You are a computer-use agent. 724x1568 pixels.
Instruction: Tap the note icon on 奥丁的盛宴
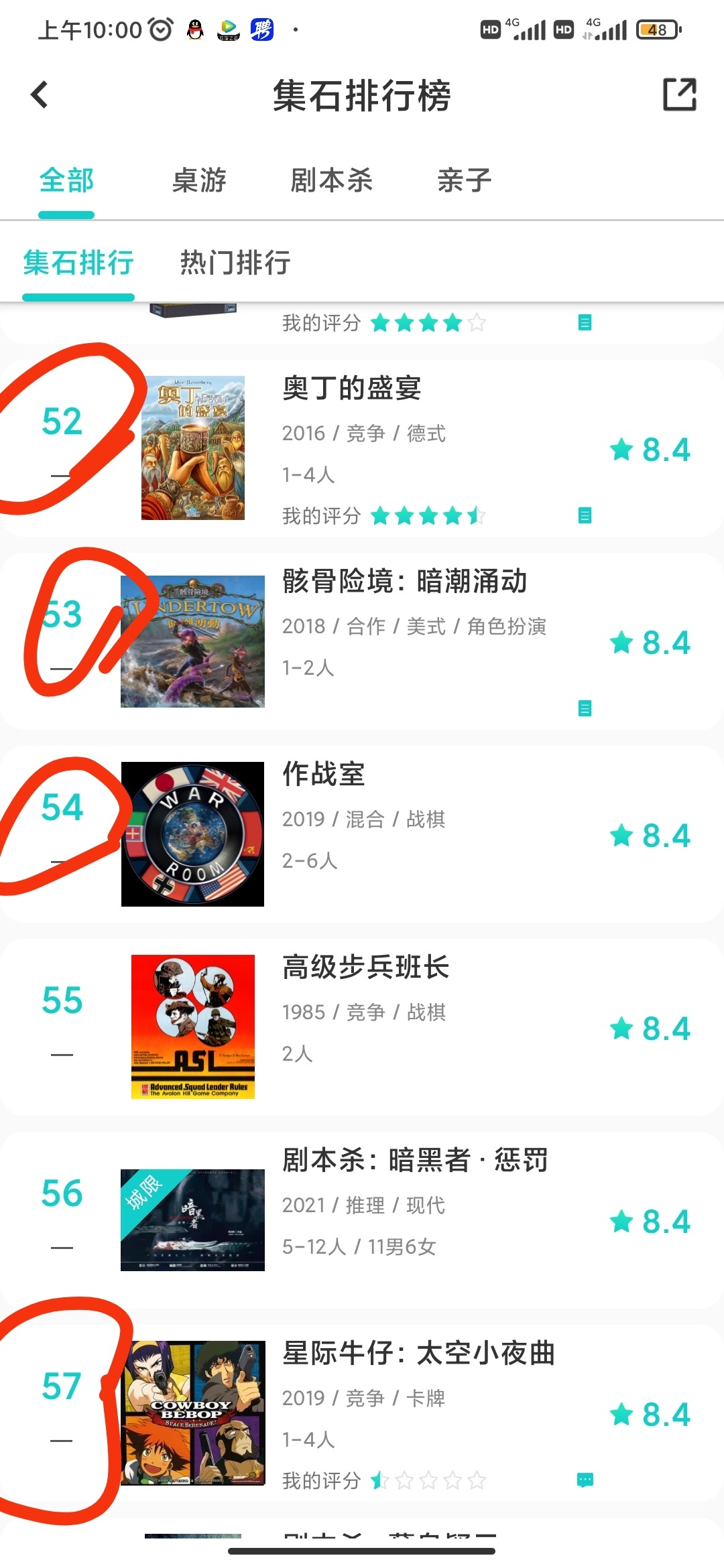tap(585, 515)
